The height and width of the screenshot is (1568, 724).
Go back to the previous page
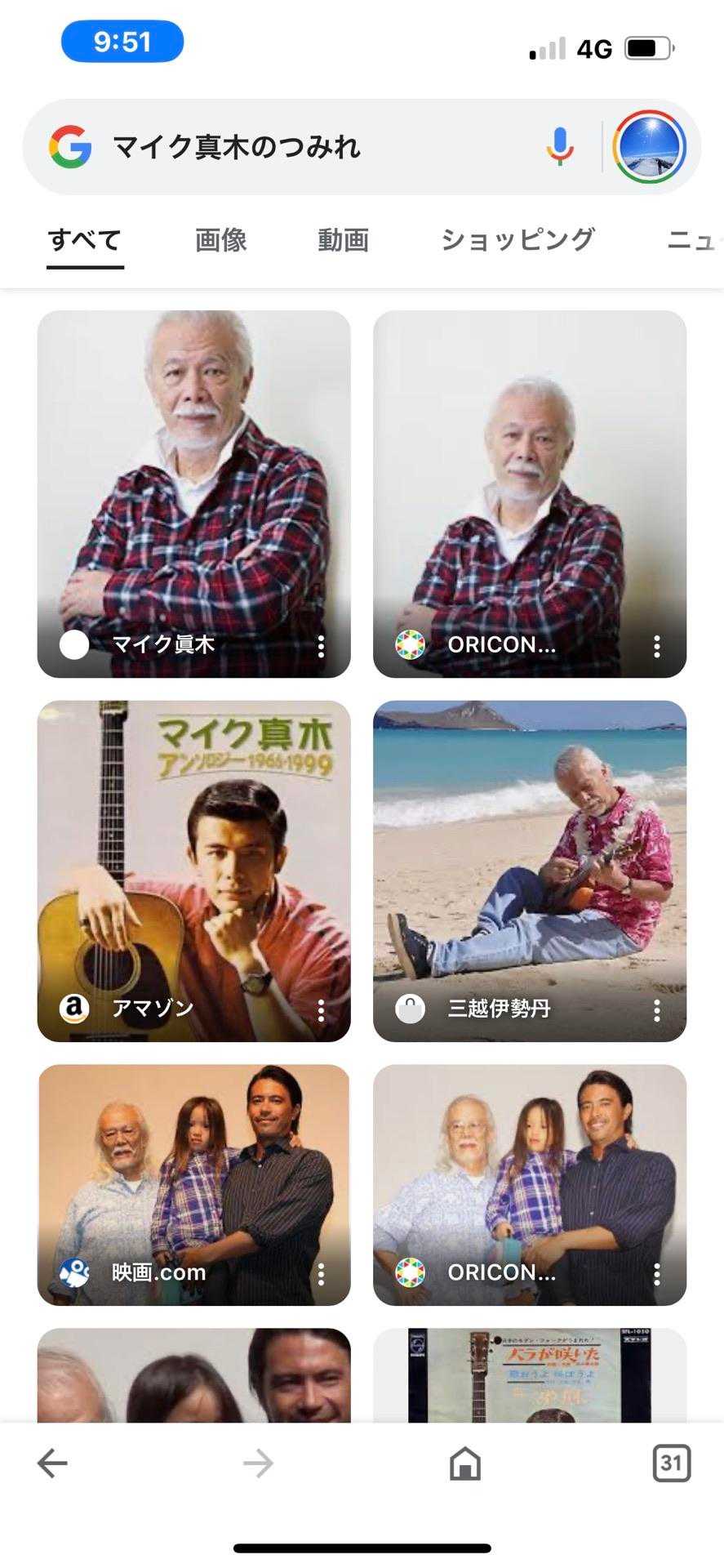(52, 1463)
